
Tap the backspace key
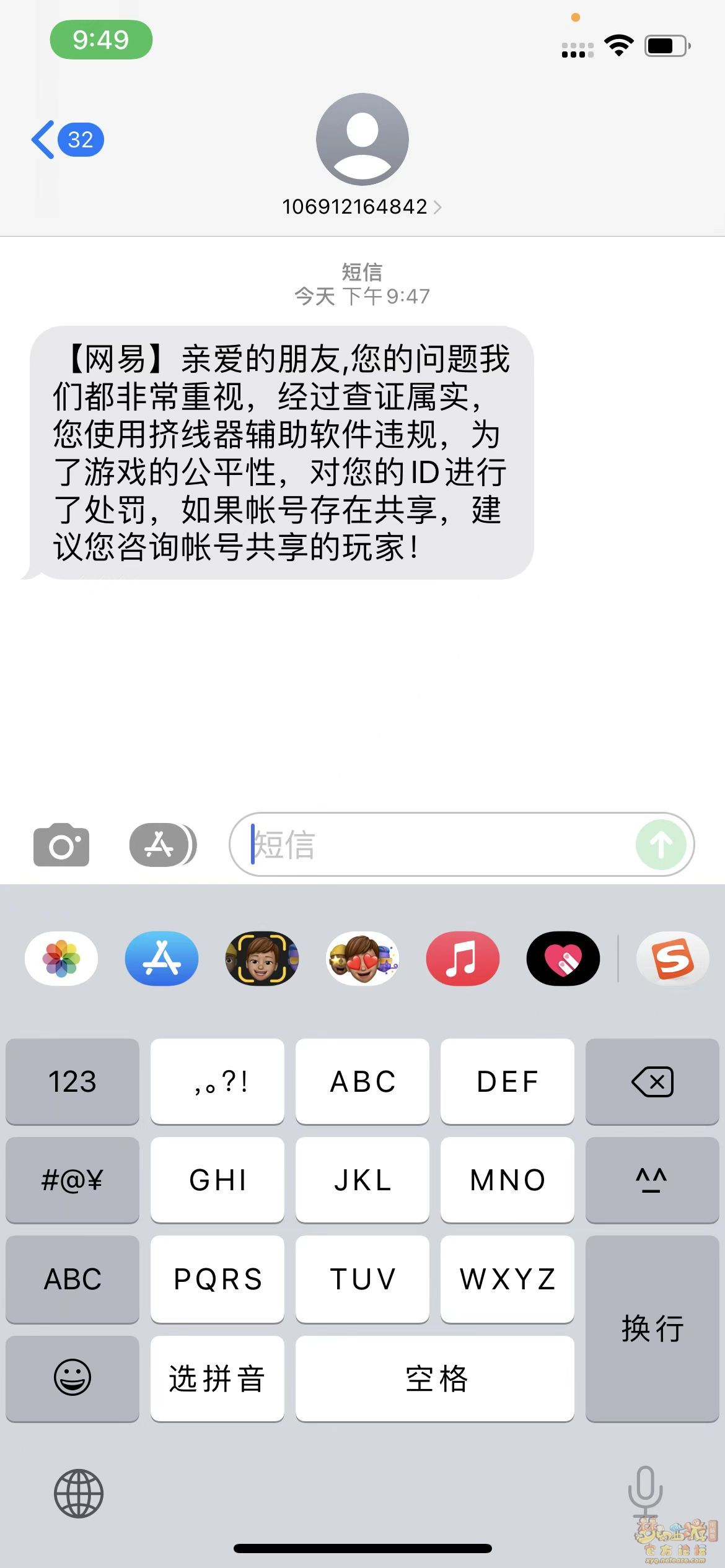point(652,1081)
